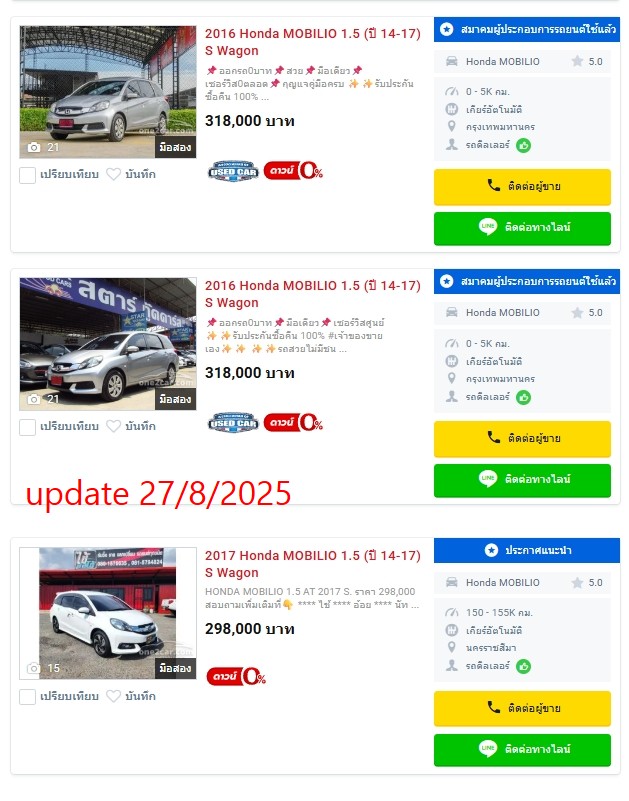Contact via LINE for the 298,000 baht Mobilio
Image resolution: width=629 pixels, height=801 pixels.
click(522, 749)
